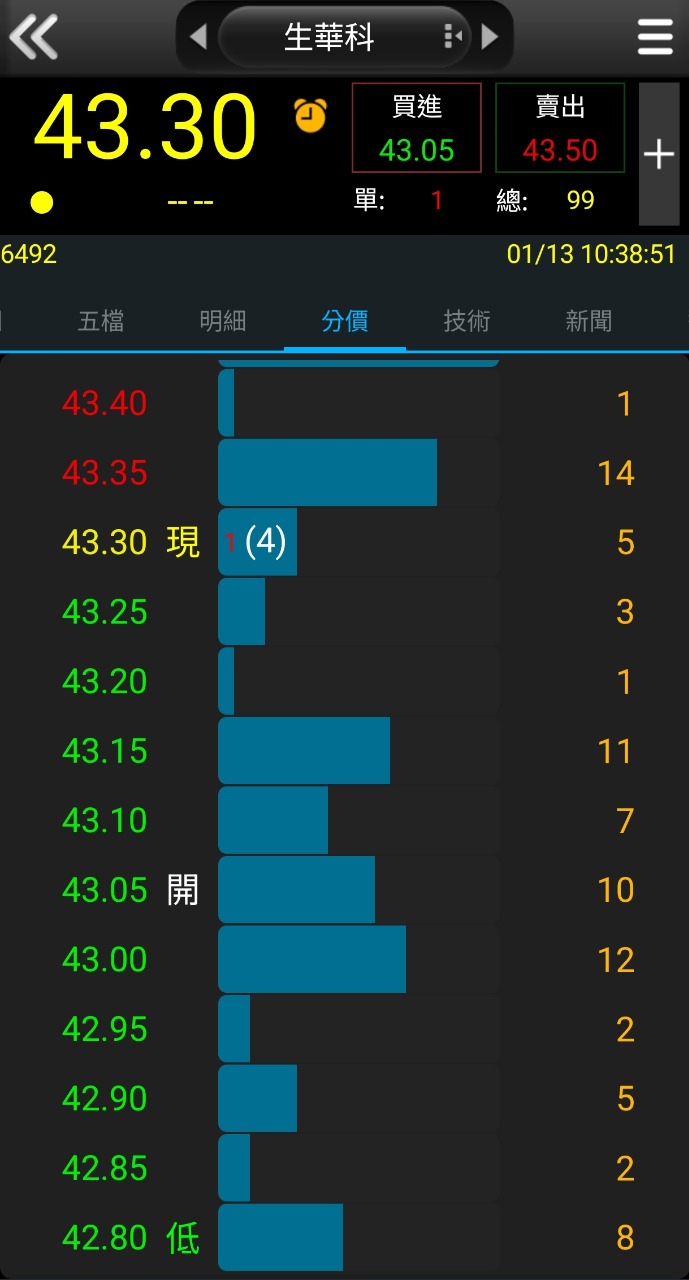Set a price alert via alarm clock

click(310, 116)
